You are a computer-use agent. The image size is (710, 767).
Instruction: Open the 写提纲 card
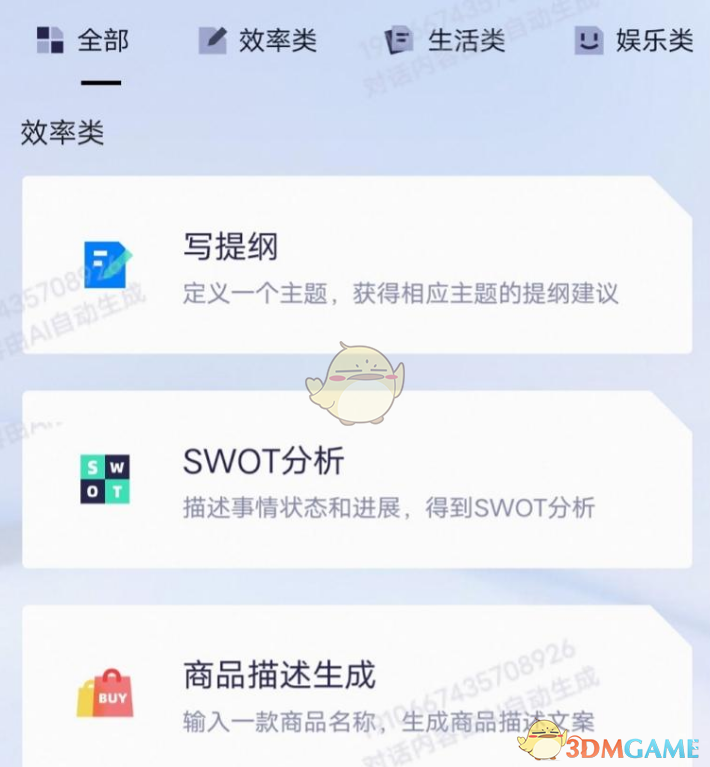356,266
